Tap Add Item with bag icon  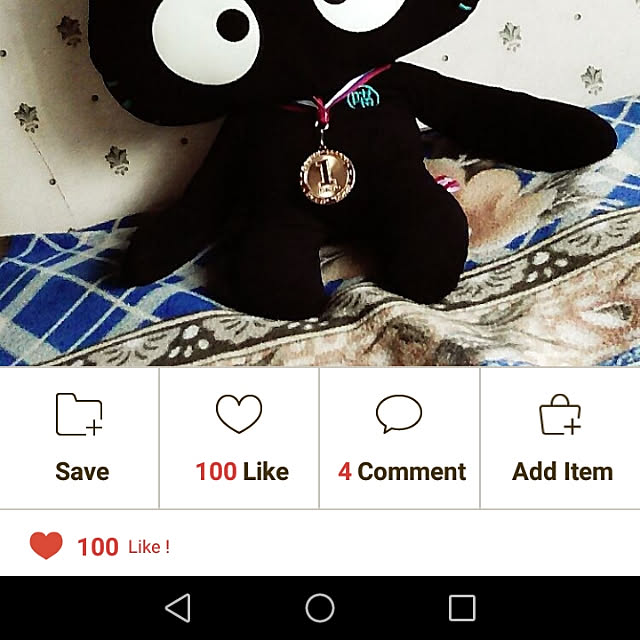561,438
